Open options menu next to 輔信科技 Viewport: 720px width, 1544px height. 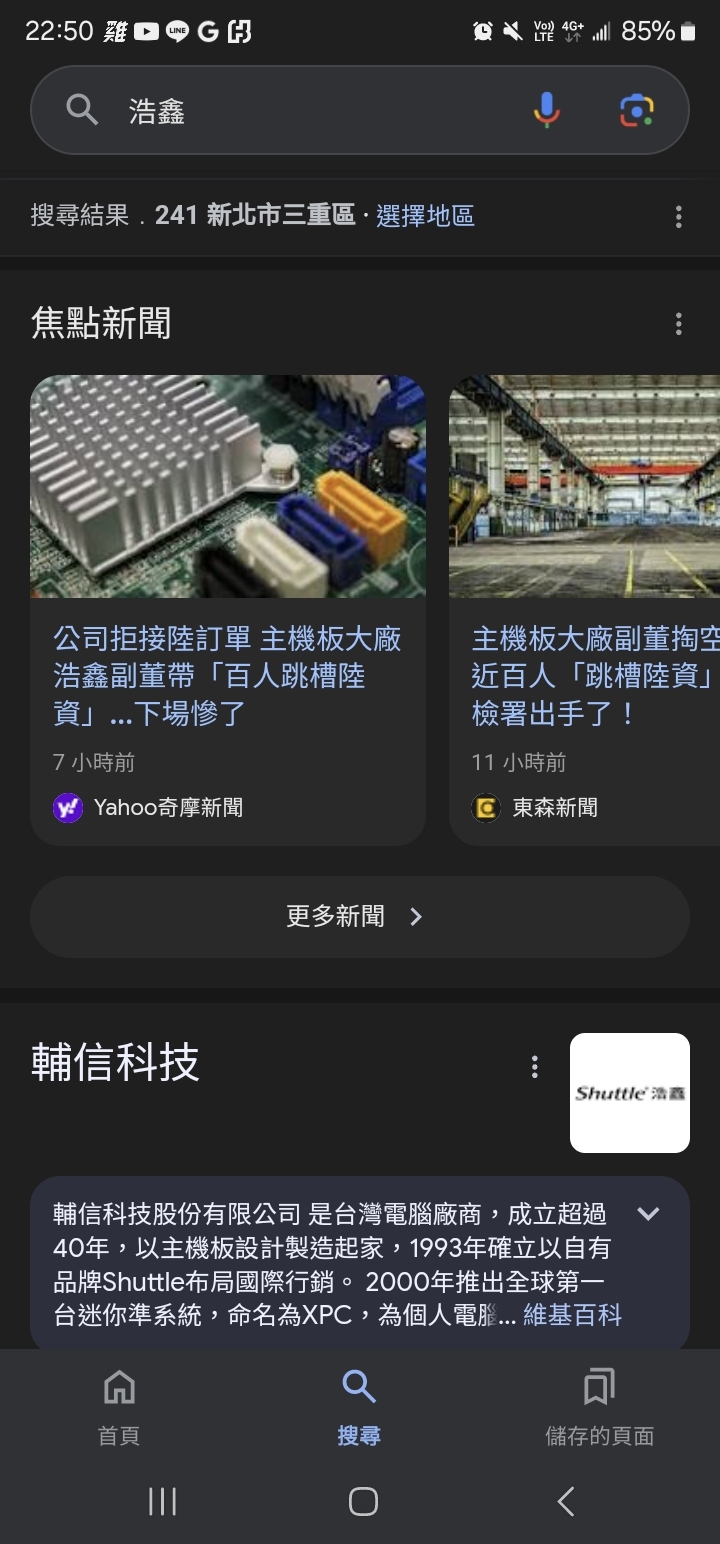(x=535, y=1067)
